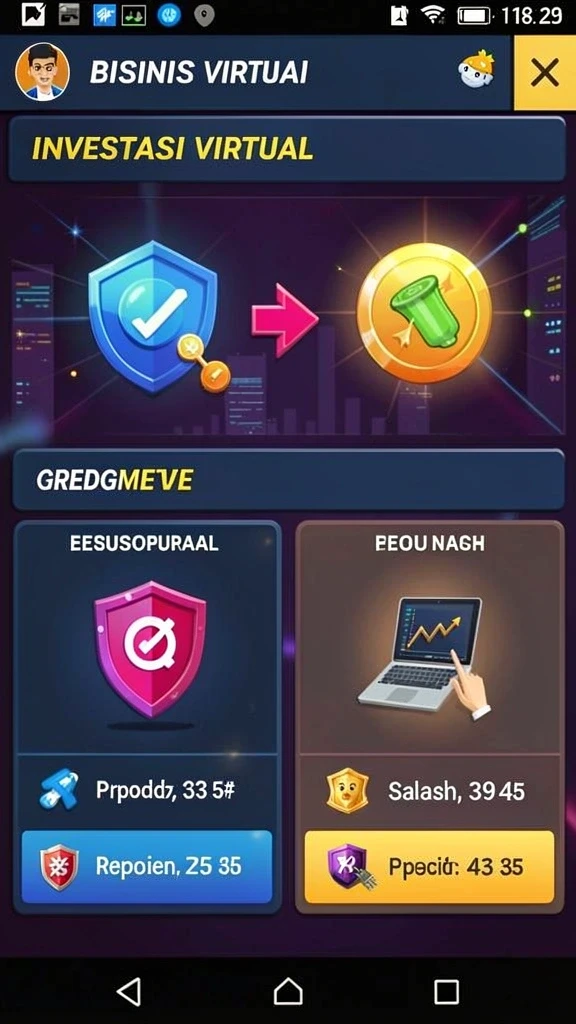Close the Bisinis Virtuai screen
The image size is (576, 1024).
point(545,72)
